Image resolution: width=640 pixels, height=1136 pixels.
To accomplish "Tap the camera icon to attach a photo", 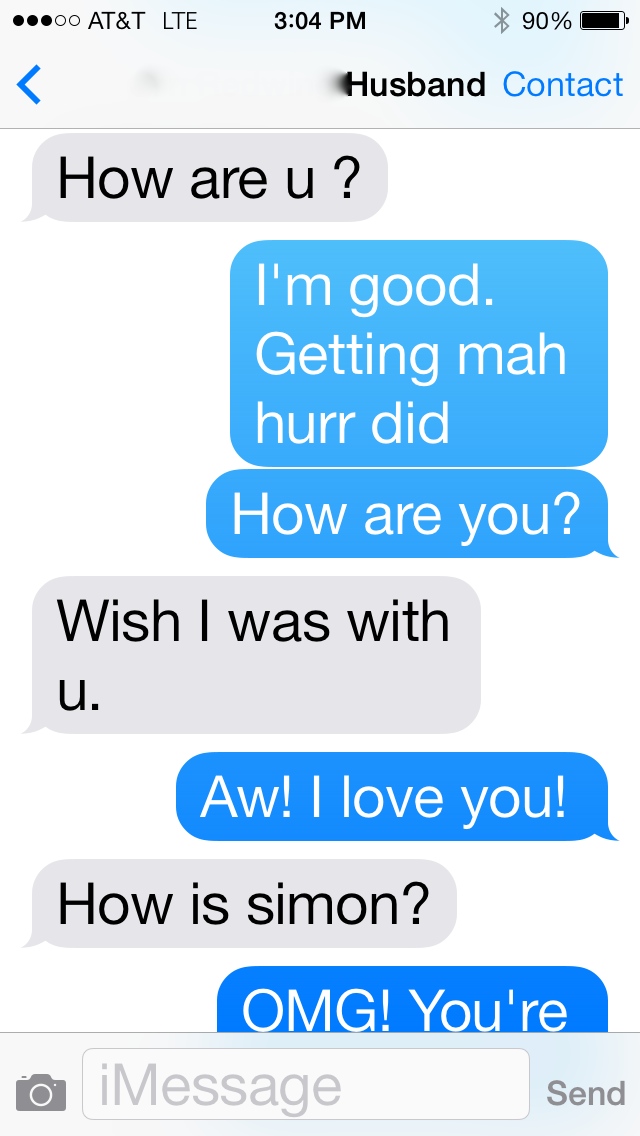I will coord(41,1091).
